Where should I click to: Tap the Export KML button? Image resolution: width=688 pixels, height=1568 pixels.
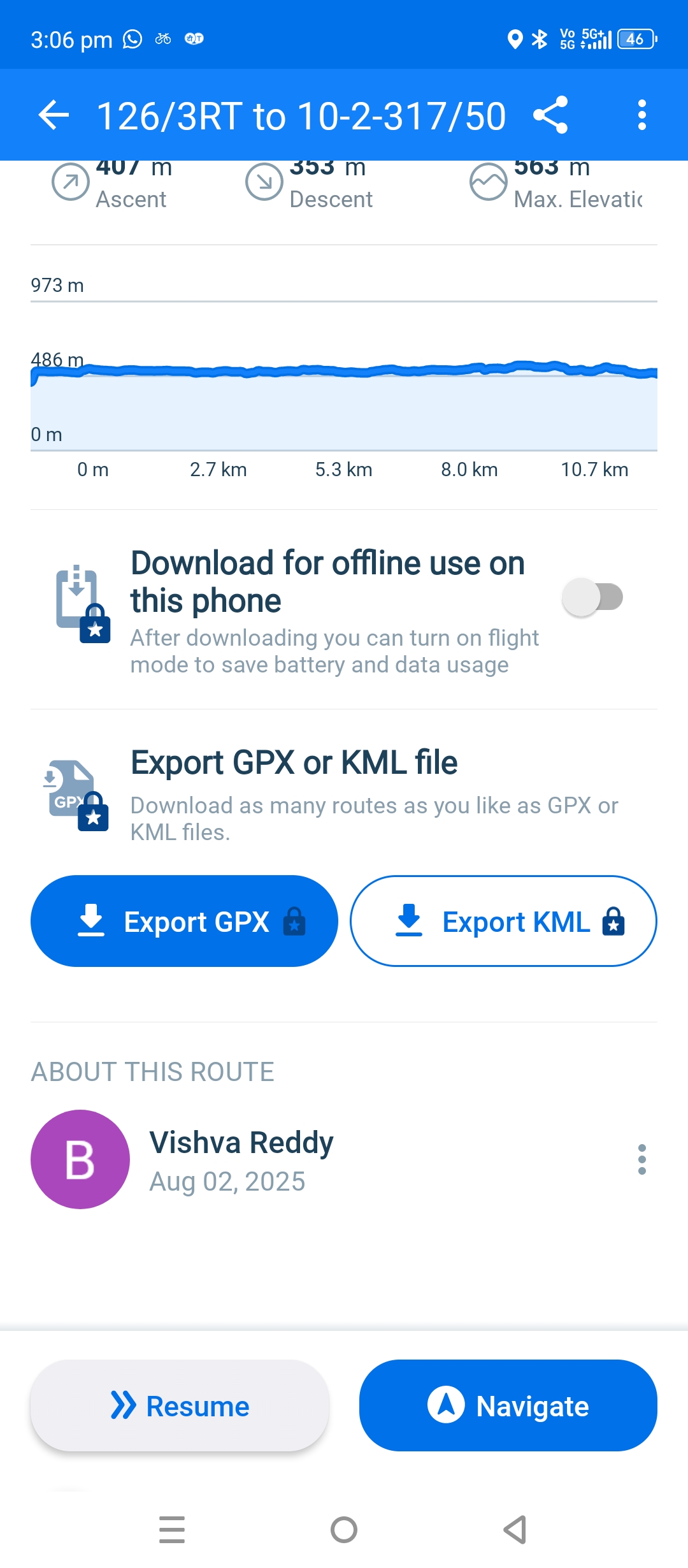503,921
